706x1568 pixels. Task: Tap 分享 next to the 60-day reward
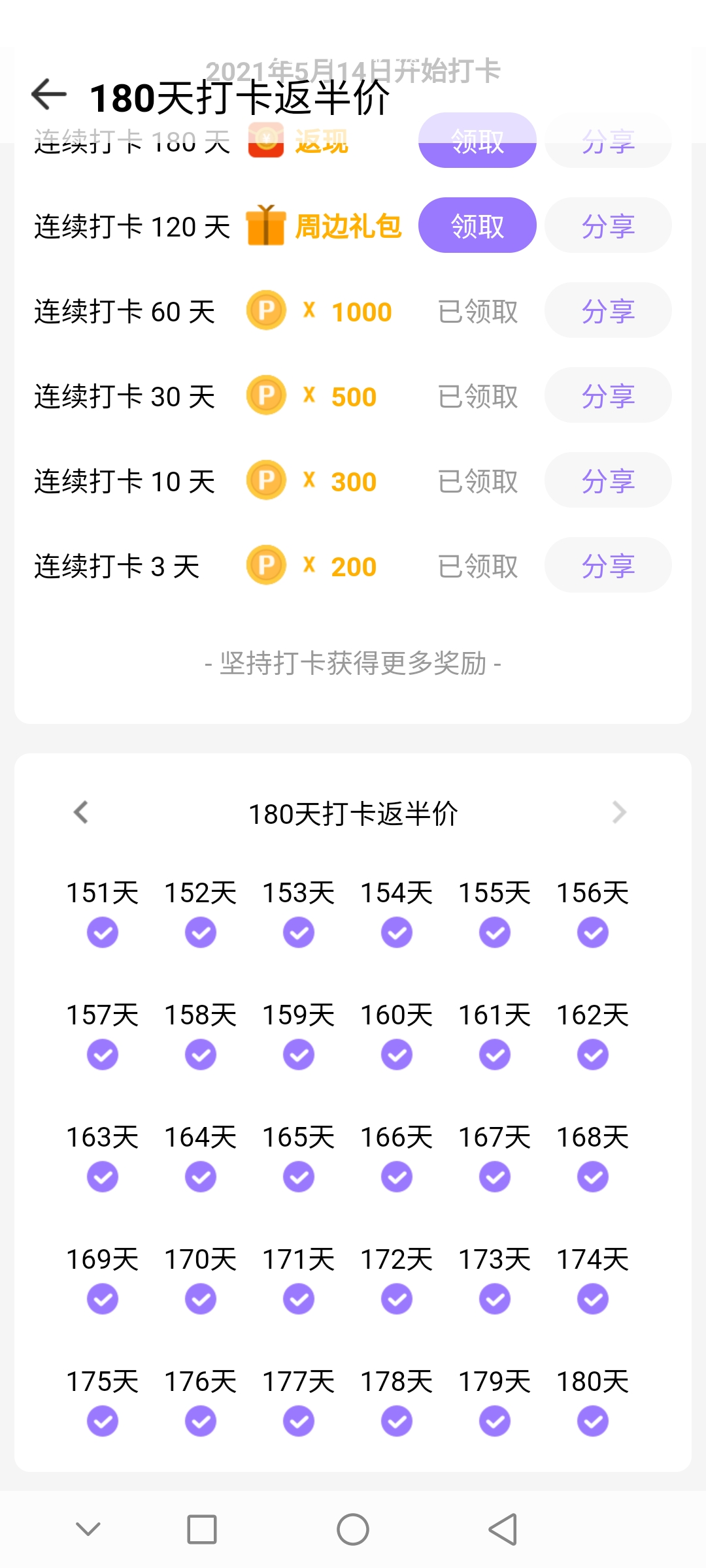point(607,310)
